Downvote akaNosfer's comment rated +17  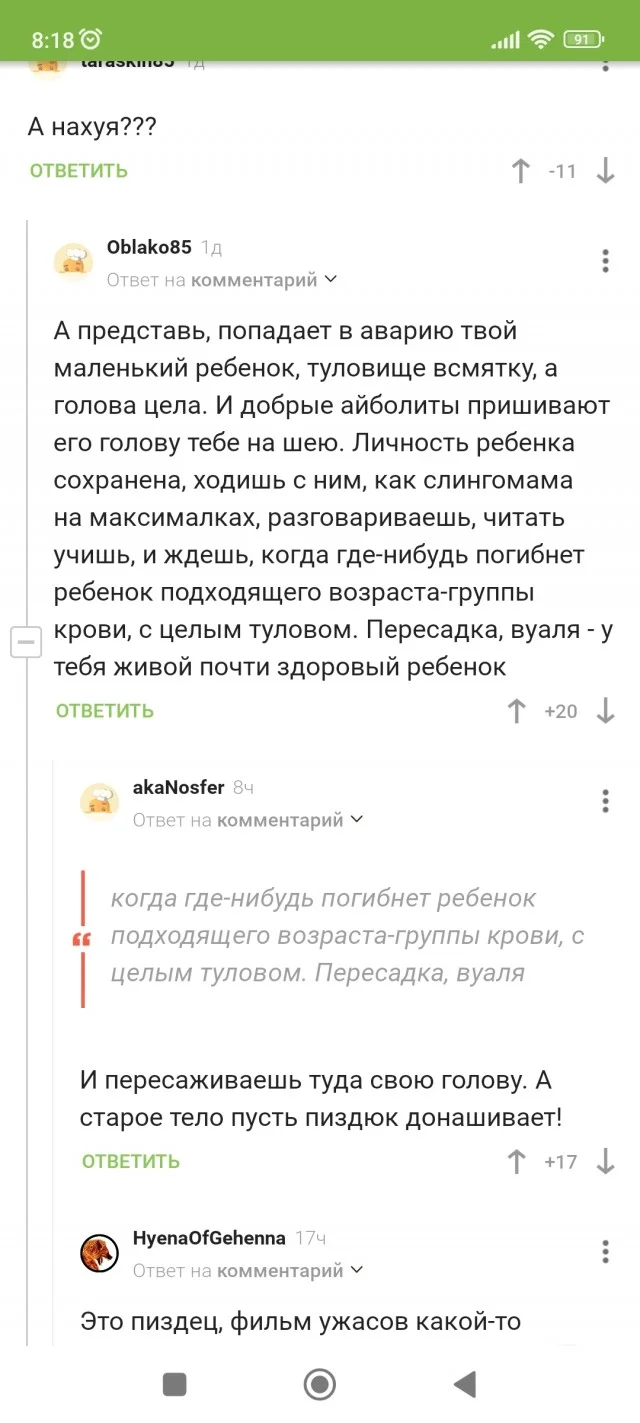tap(605, 1161)
